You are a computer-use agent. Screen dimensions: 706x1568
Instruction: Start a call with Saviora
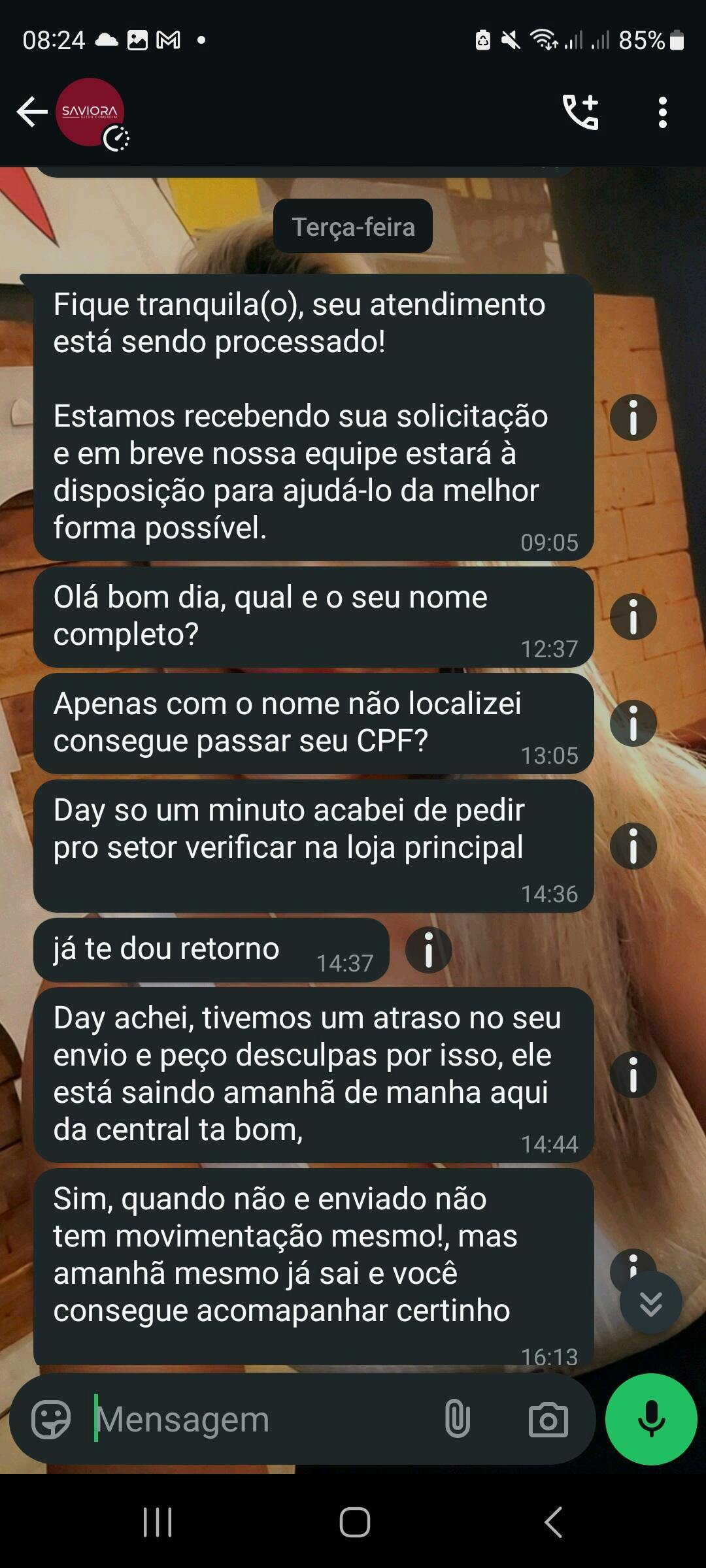(x=580, y=112)
